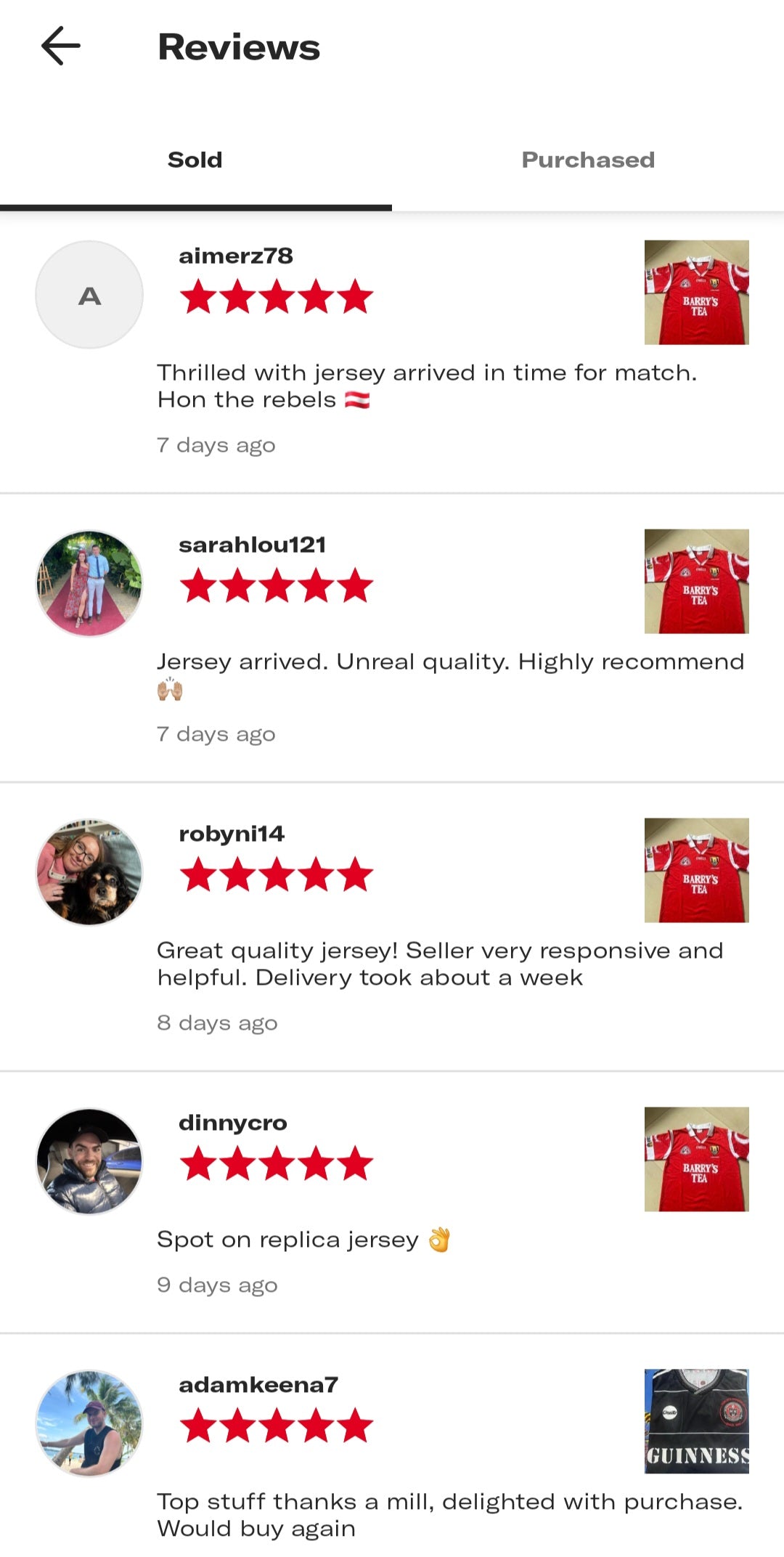The height and width of the screenshot is (1557, 784).
Task: Tap the username sarahlou121
Action: [x=252, y=545]
